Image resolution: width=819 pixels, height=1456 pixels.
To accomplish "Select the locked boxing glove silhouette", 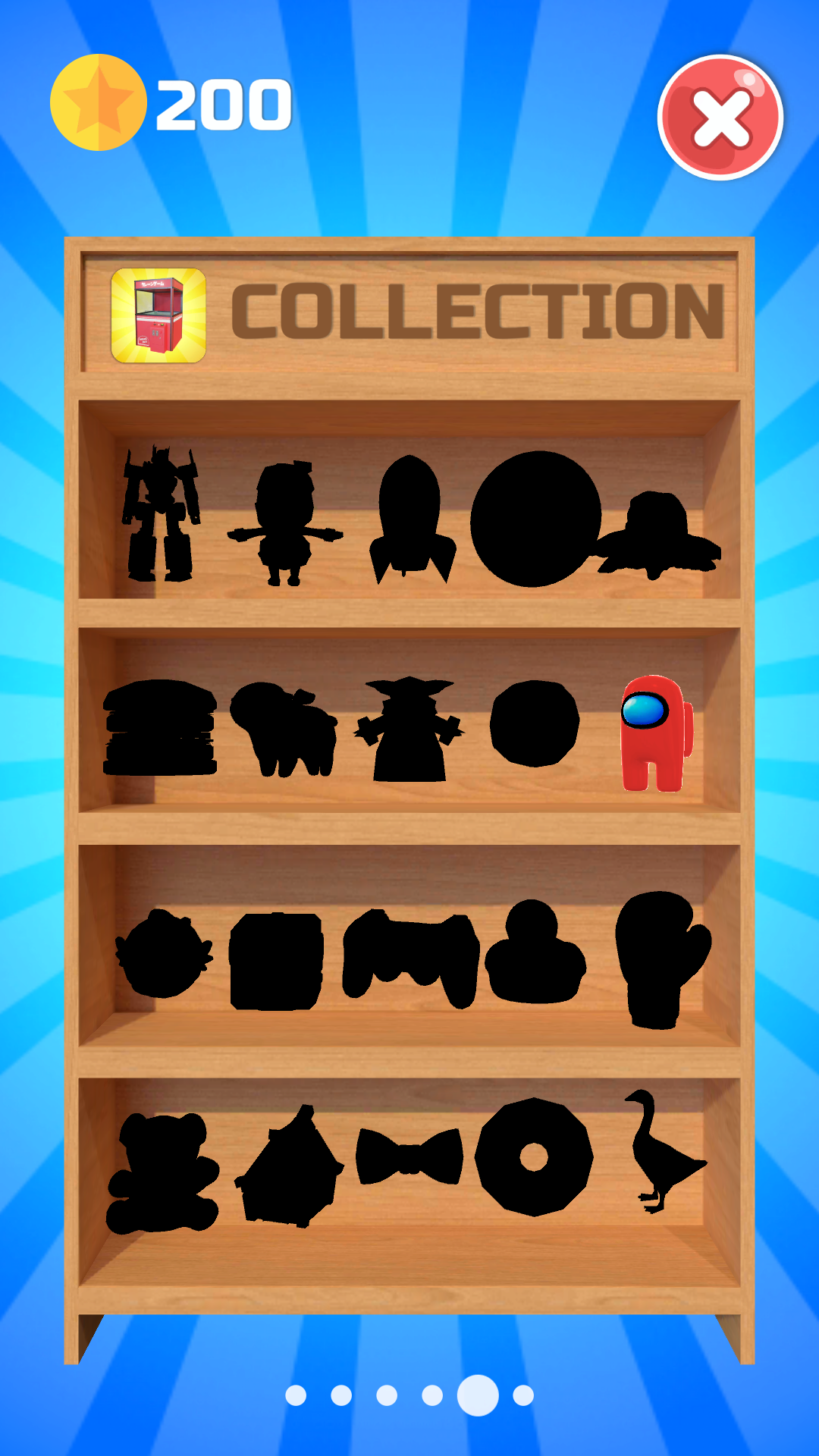I will pos(663,959).
